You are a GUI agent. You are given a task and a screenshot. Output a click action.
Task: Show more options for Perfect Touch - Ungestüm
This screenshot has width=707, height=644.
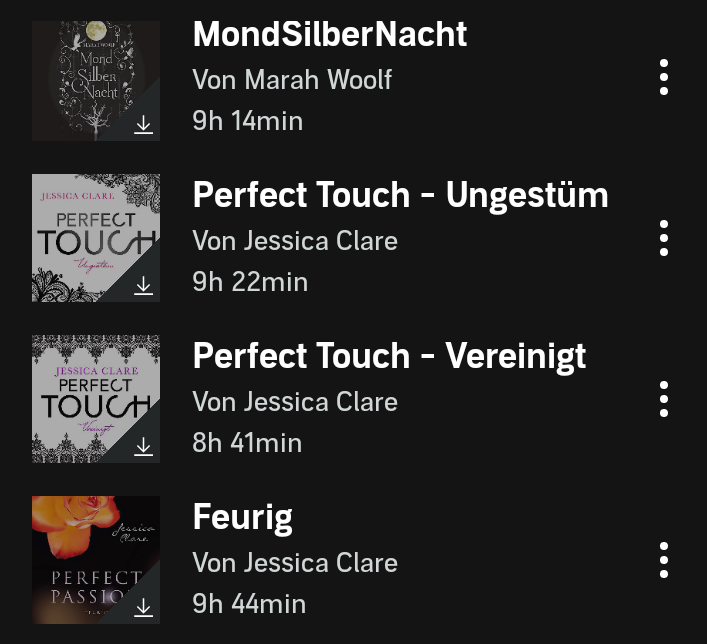pos(664,238)
